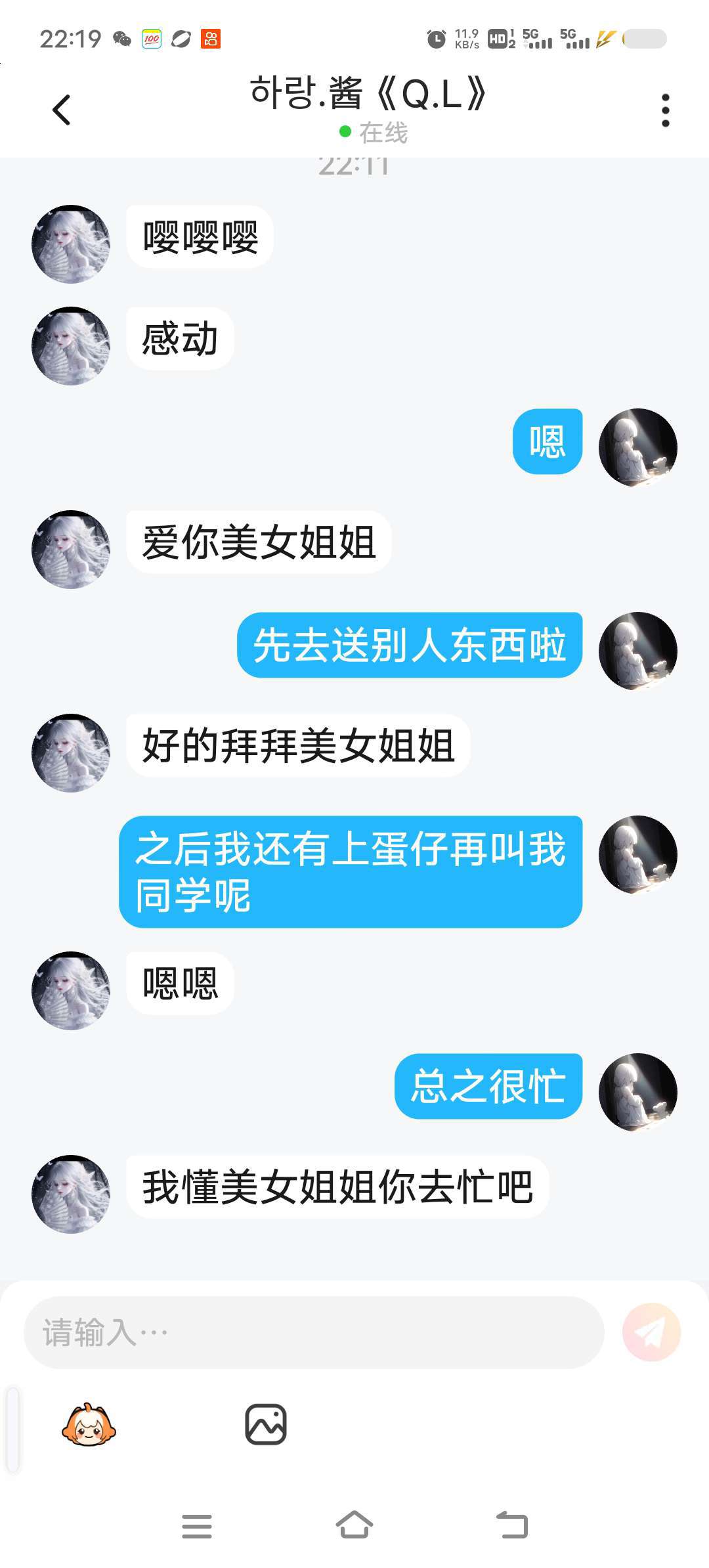
Task: Open my avatar beside 总之很忙 message
Action: pos(637,1092)
